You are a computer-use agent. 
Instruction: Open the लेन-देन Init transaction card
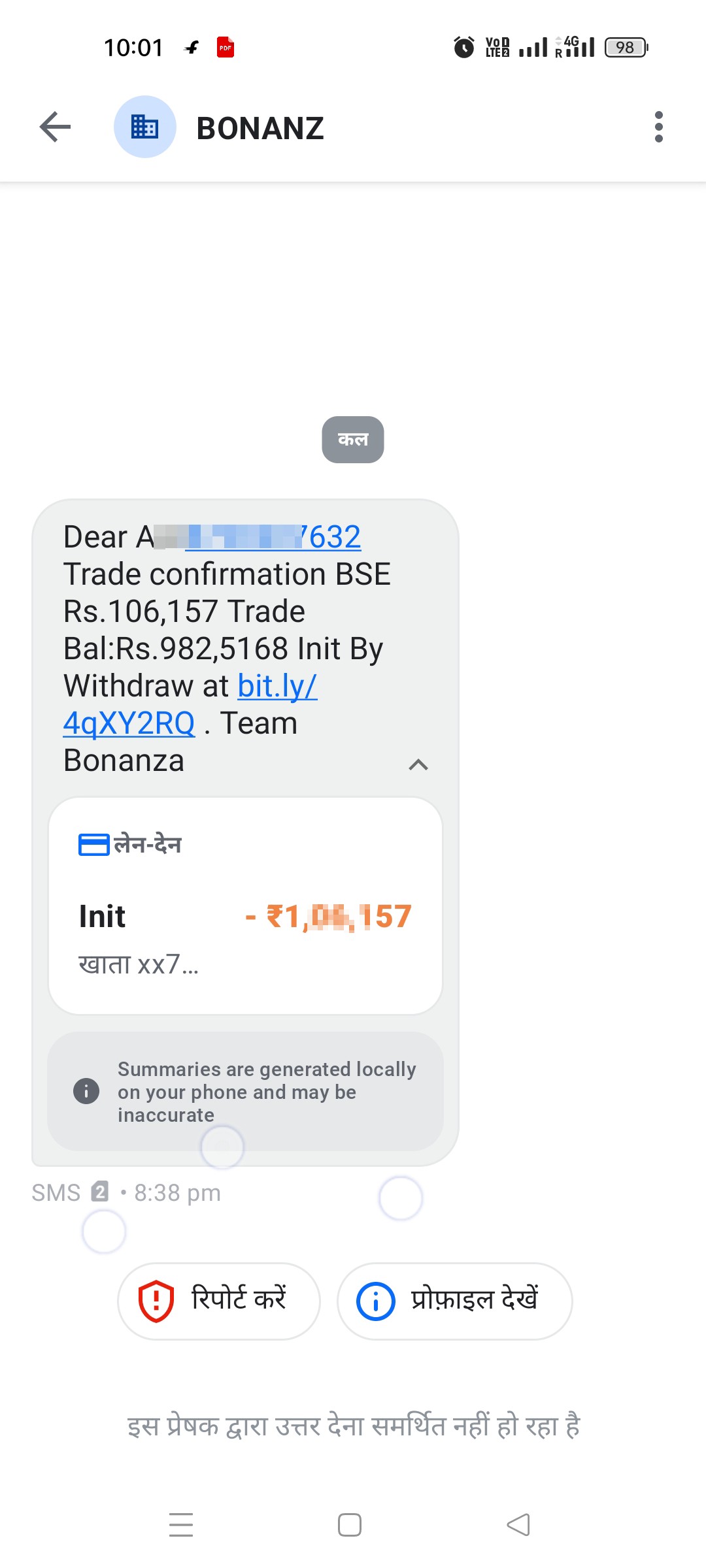[x=246, y=906]
